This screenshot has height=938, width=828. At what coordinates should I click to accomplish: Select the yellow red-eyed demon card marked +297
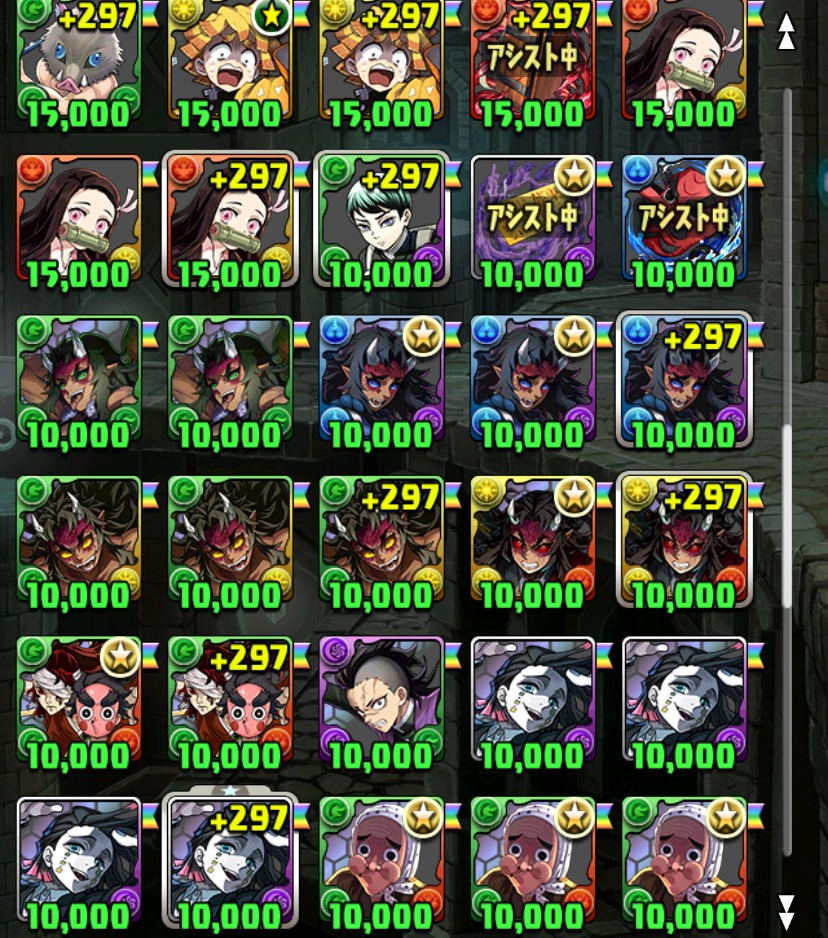(x=683, y=540)
